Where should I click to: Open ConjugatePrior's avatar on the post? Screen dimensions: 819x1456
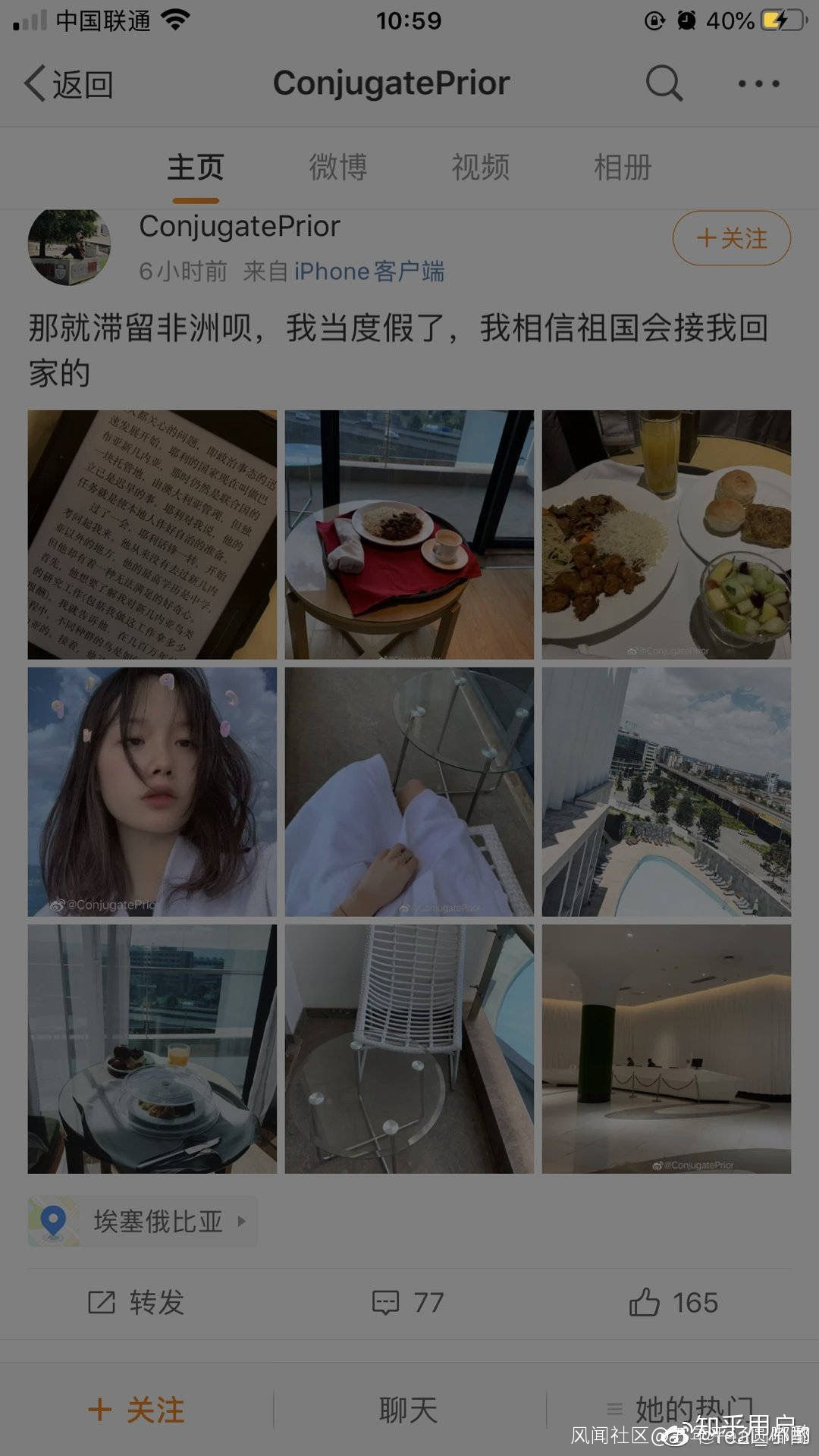[70, 246]
